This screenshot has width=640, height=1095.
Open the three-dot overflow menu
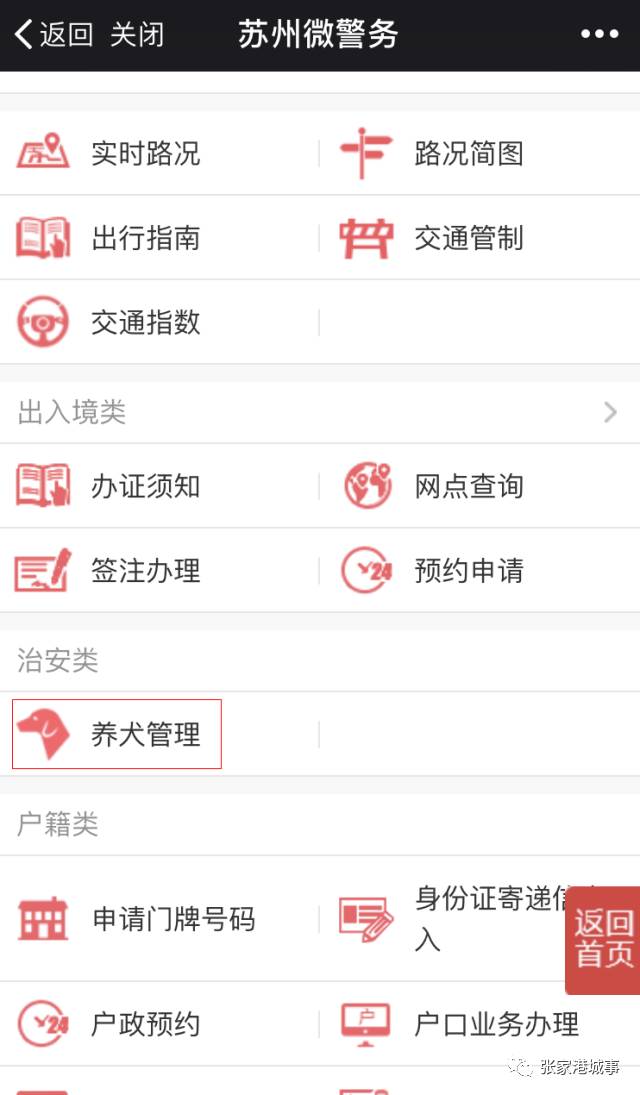[599, 34]
